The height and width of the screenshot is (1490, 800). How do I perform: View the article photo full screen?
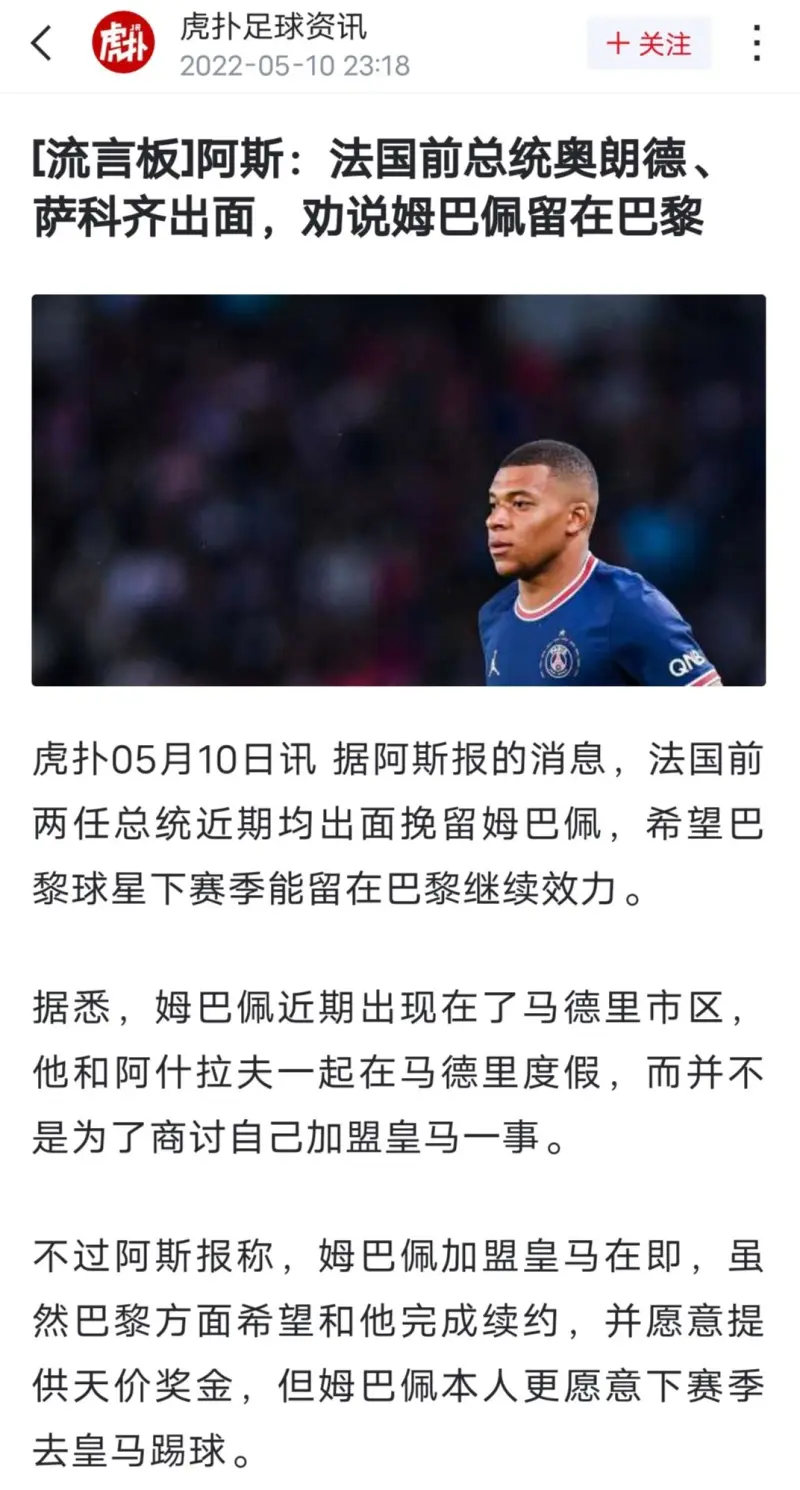[399, 490]
